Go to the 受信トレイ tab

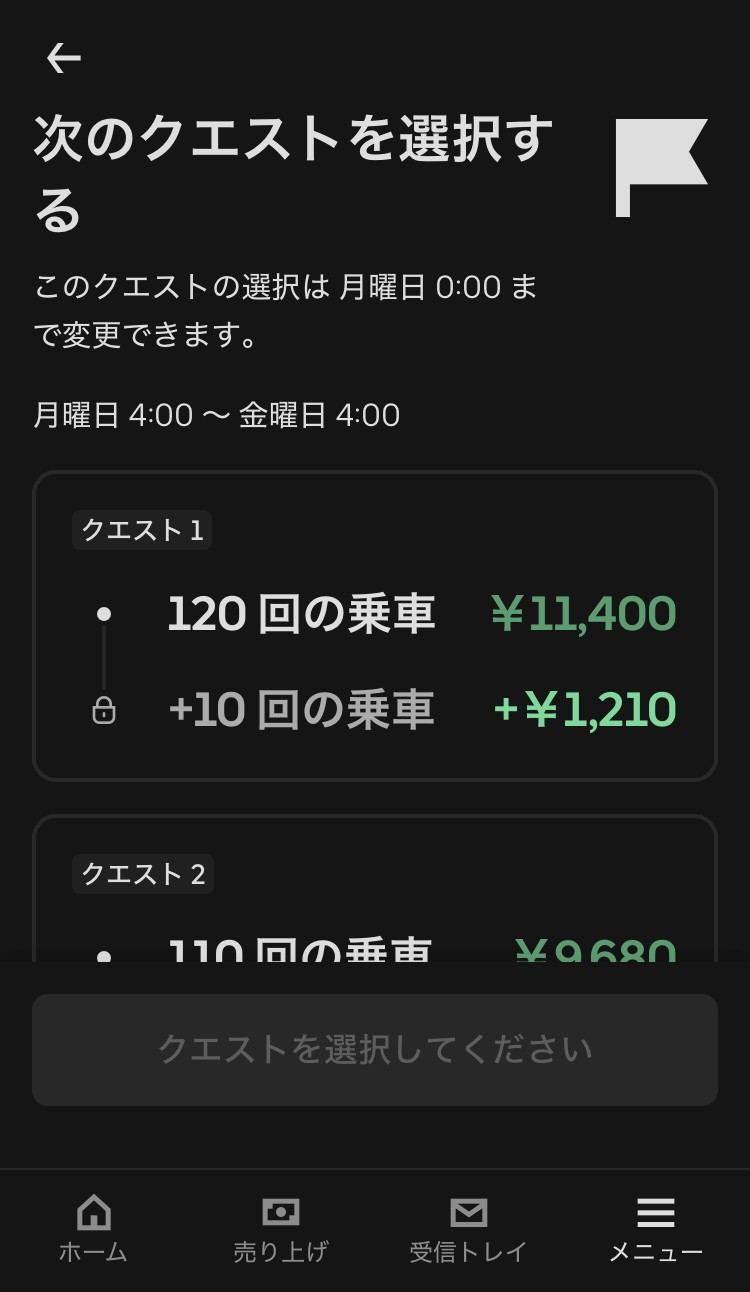click(x=468, y=1230)
